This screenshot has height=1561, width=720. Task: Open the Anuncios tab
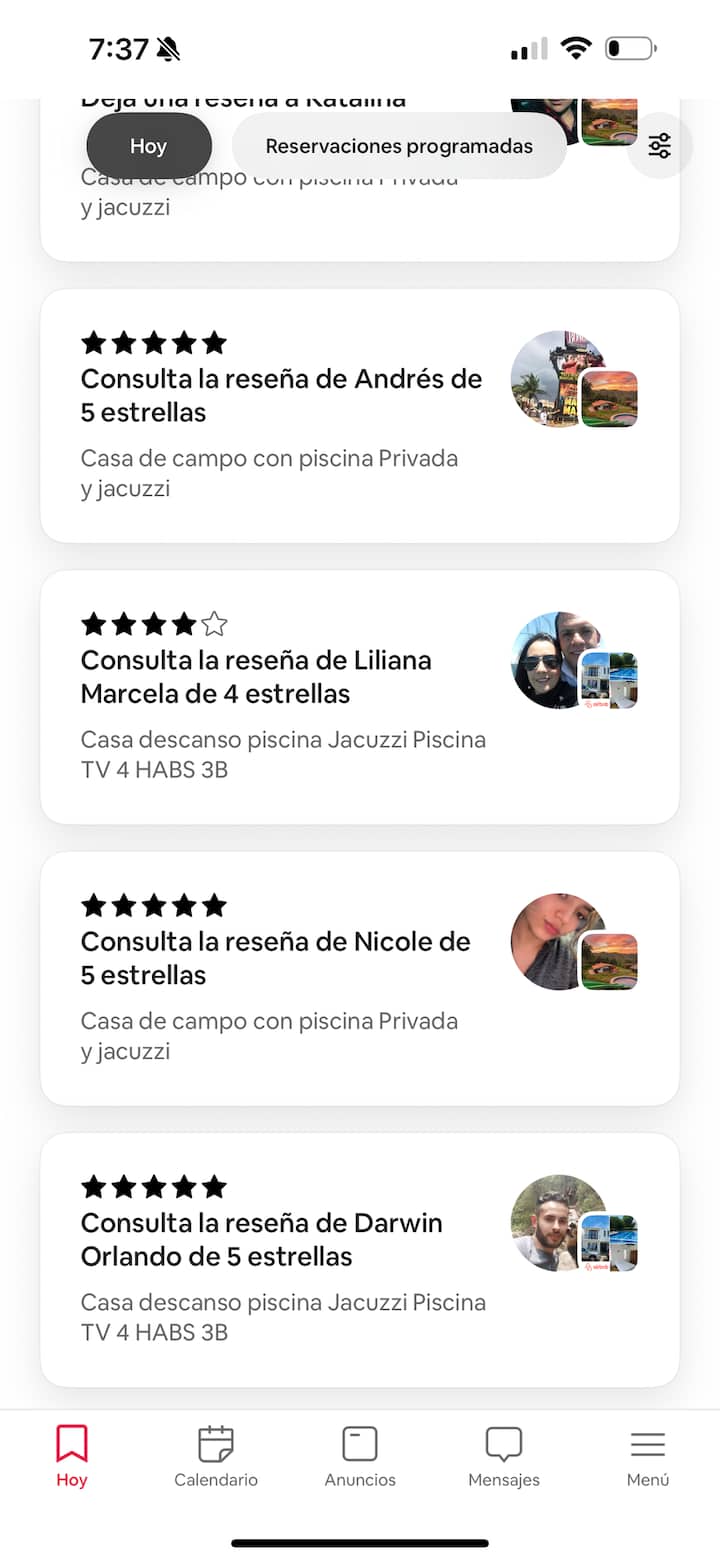pos(360,1456)
